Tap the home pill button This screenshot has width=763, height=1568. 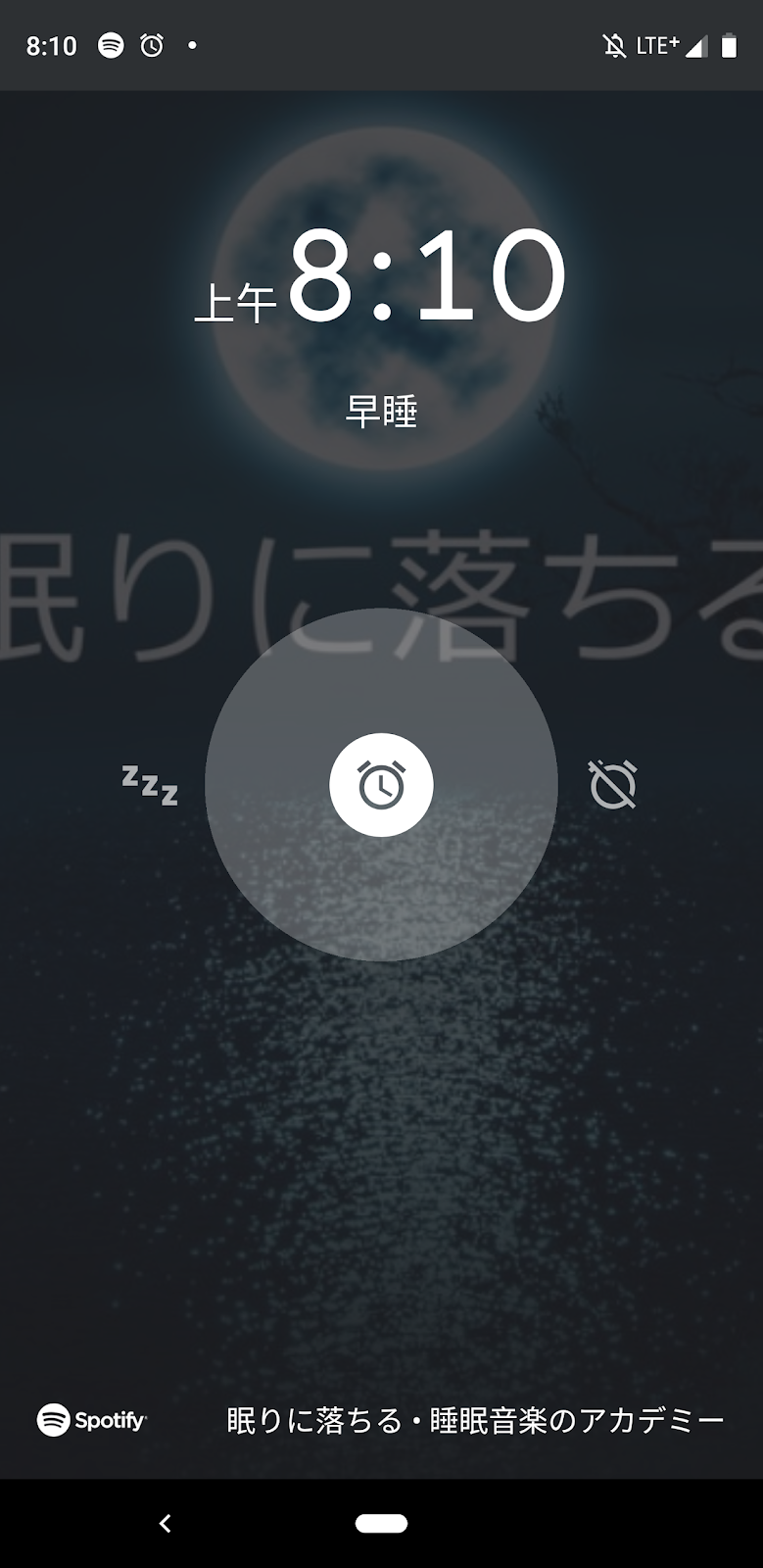381,1523
